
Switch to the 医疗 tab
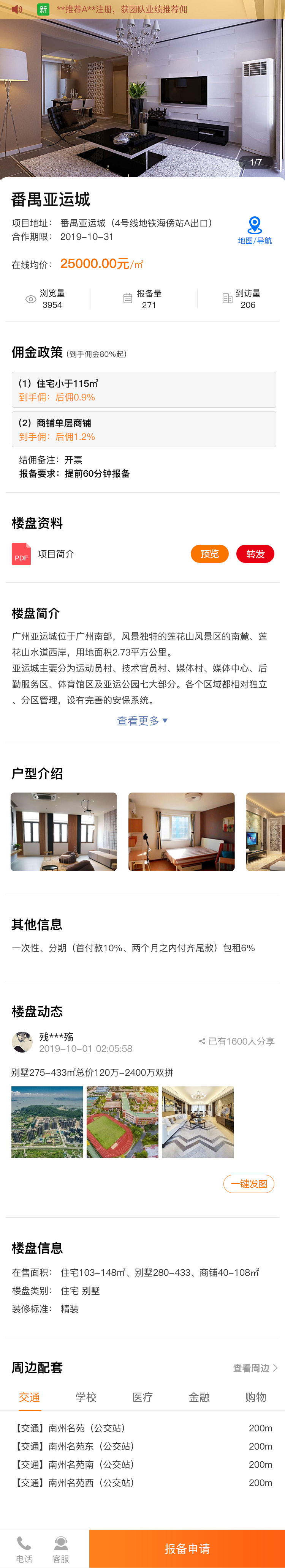point(142,1397)
